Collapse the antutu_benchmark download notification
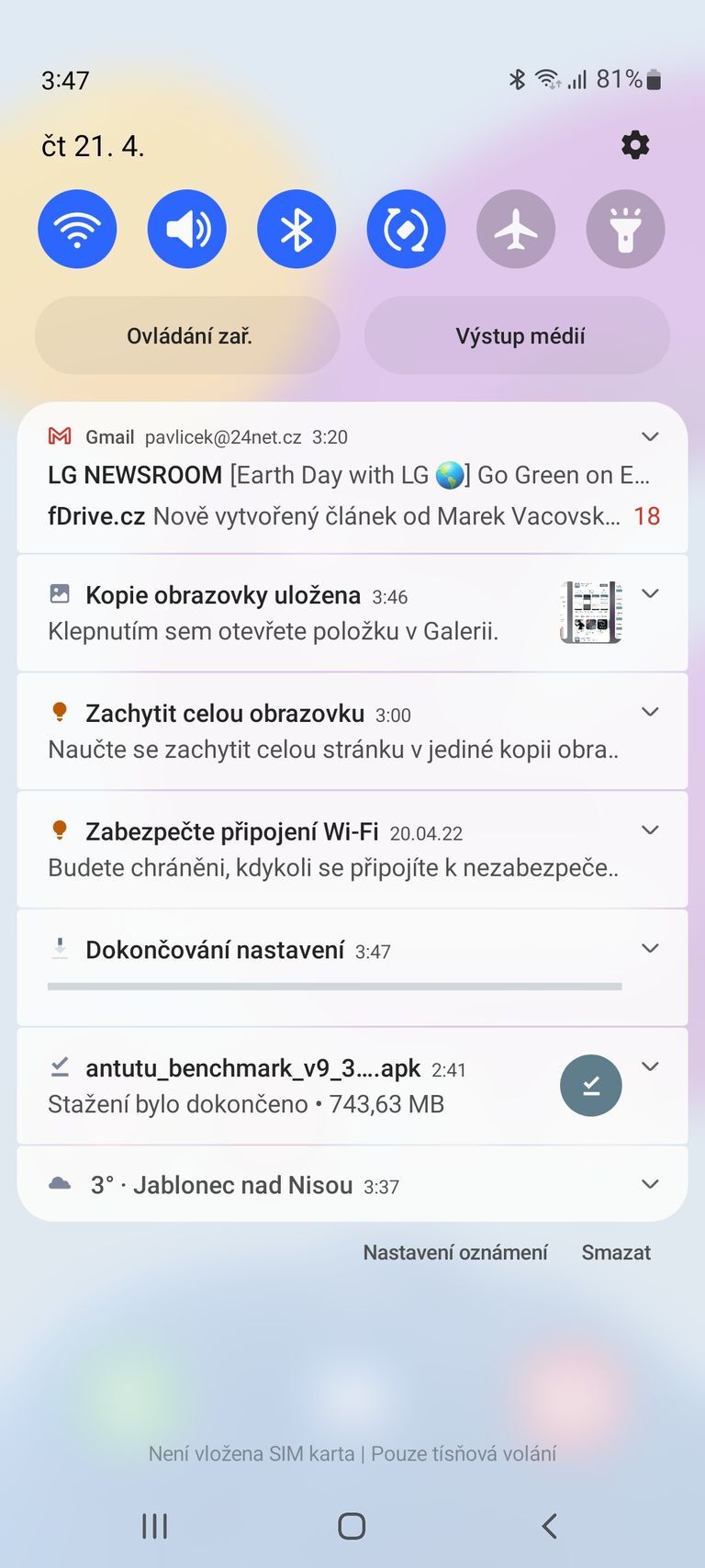This screenshot has height=1568, width=705. [x=651, y=1066]
